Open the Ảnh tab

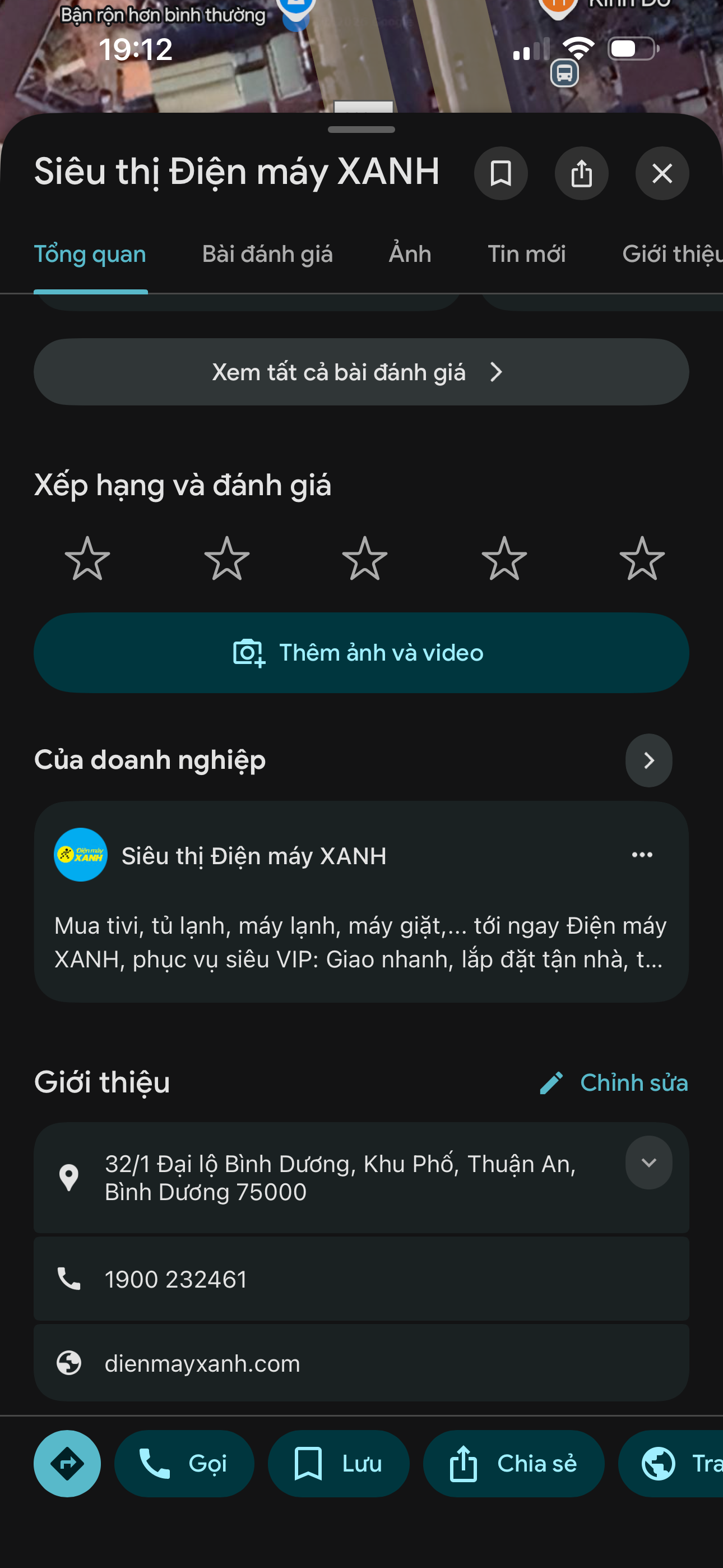[x=410, y=254]
